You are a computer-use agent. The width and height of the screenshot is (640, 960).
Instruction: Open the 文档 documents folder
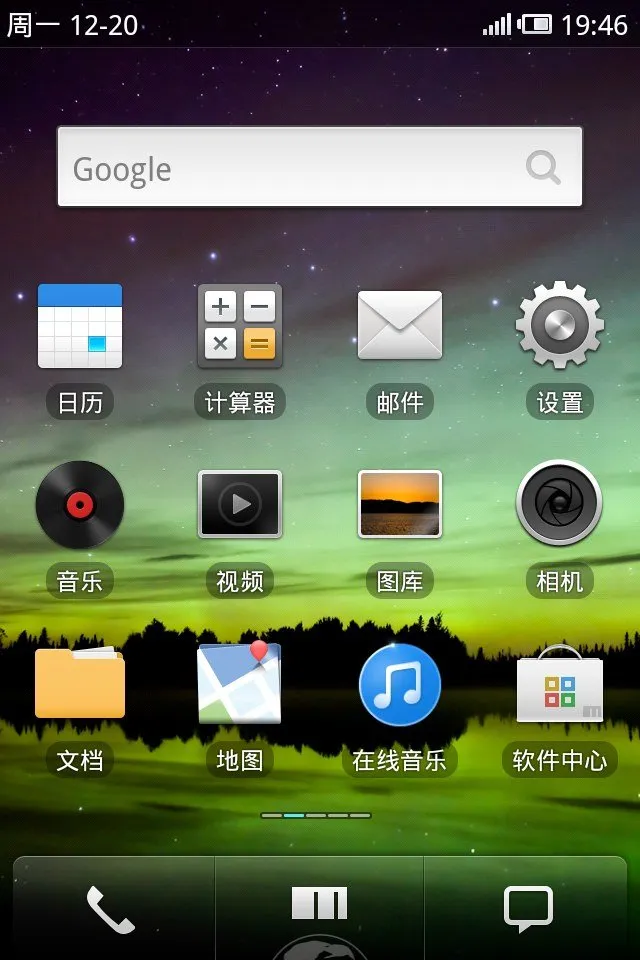[x=80, y=684]
